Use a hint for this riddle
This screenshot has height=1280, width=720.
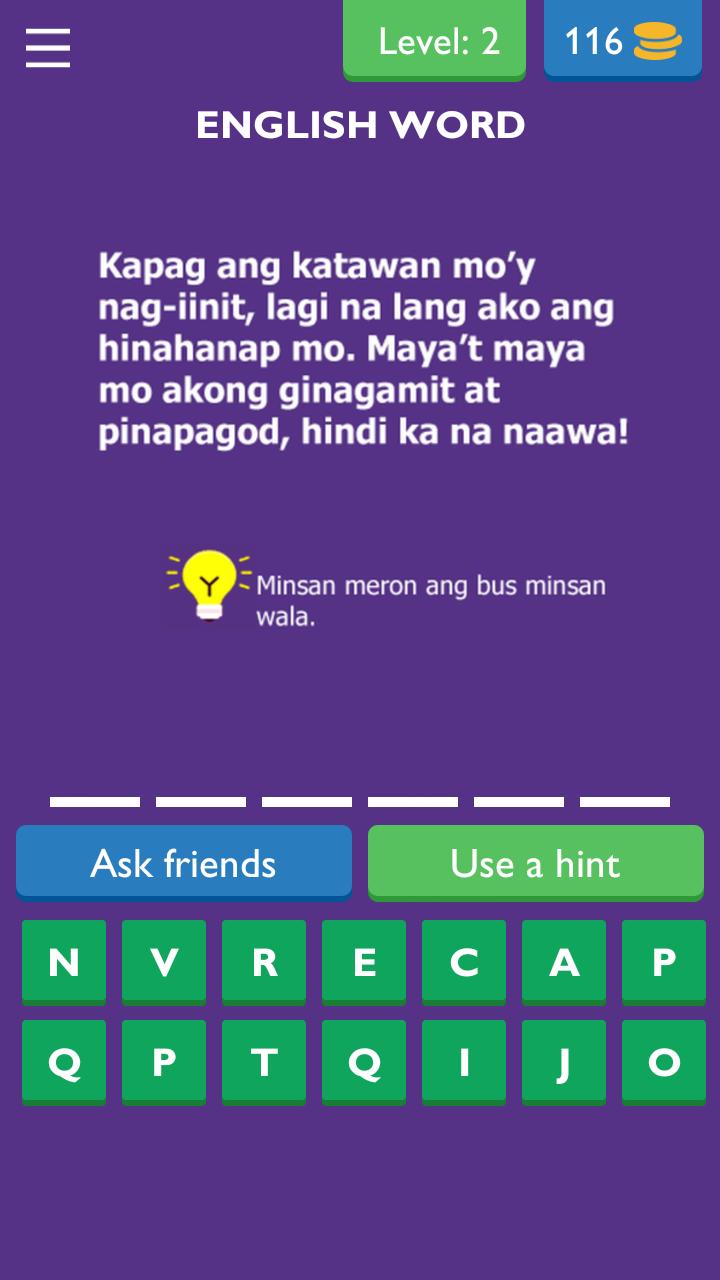pyautogui.click(x=536, y=862)
